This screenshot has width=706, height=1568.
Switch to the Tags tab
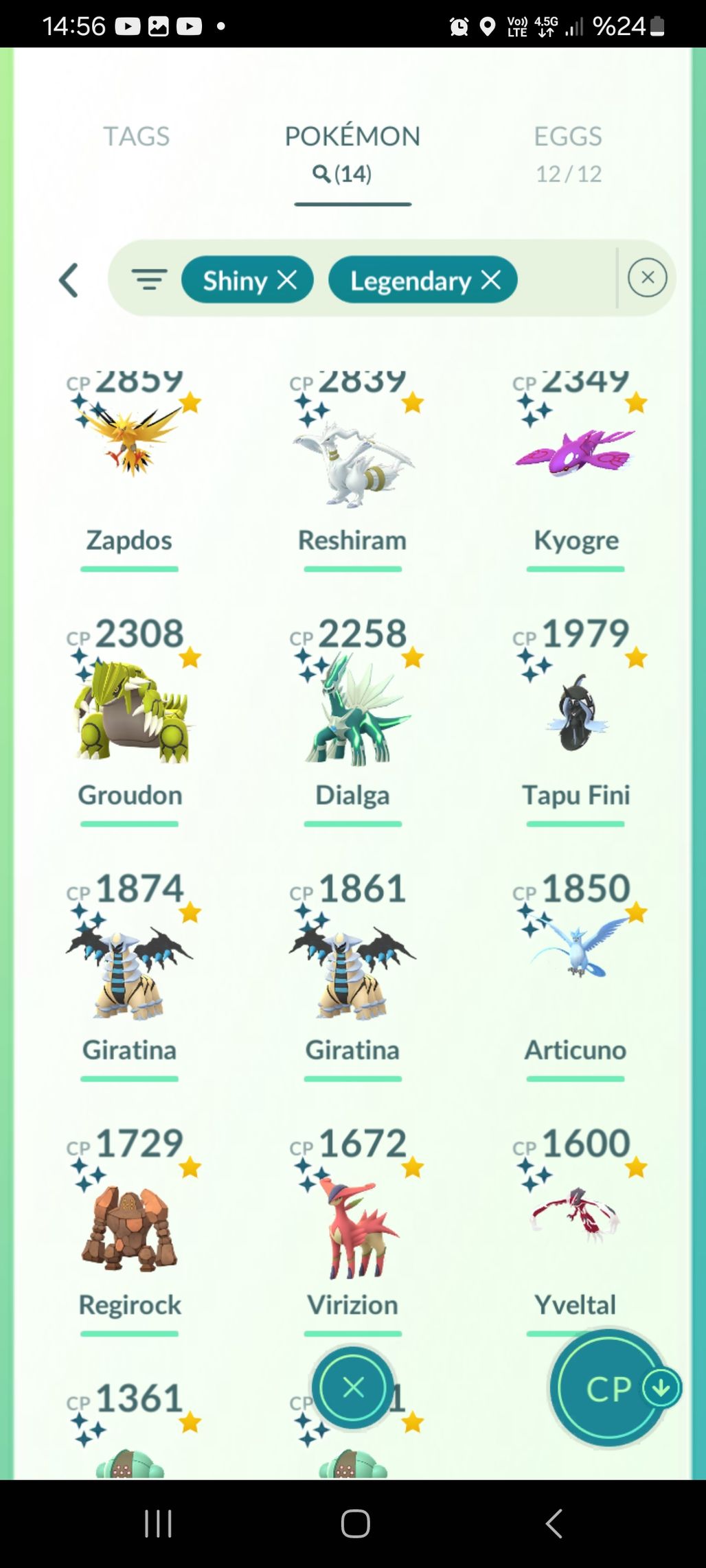pyautogui.click(x=136, y=136)
